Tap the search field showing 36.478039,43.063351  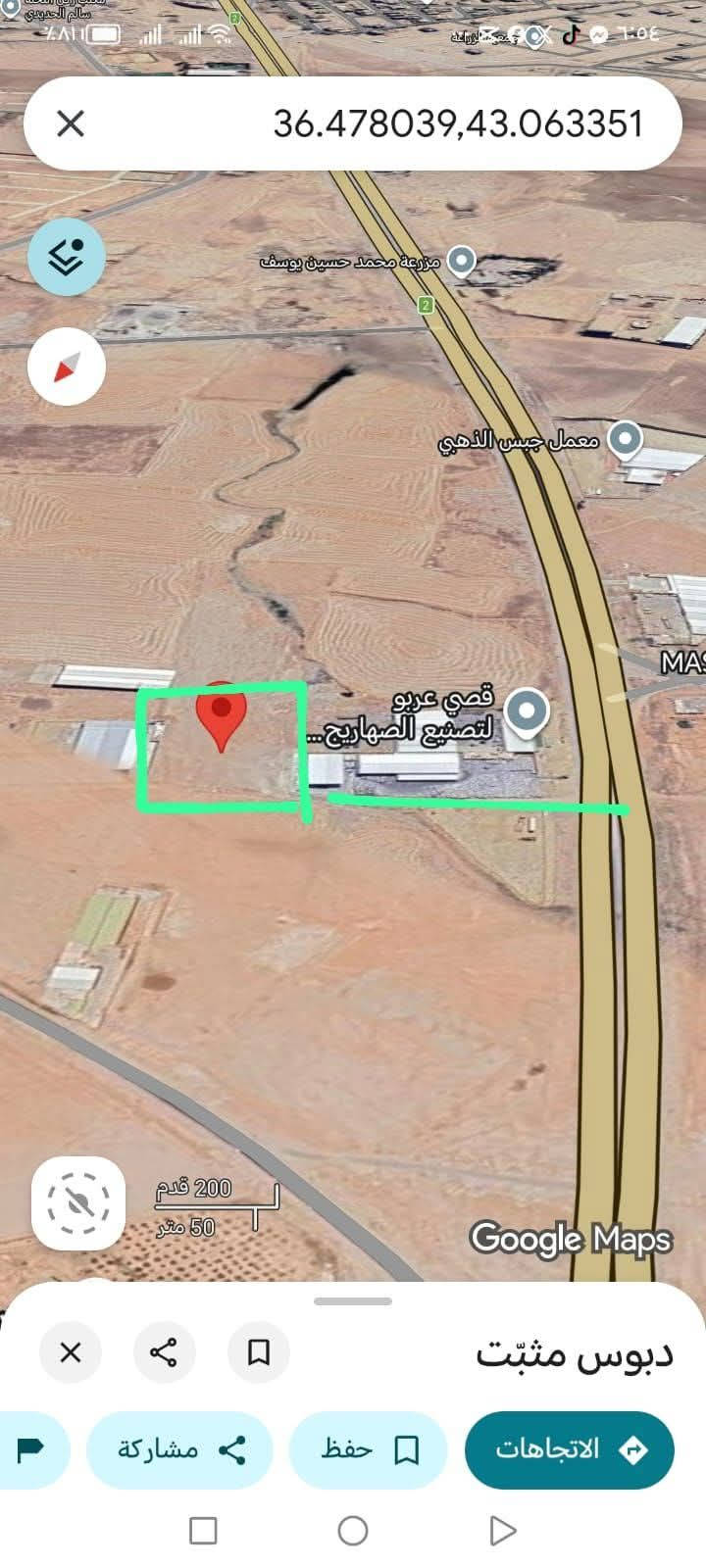pyautogui.click(x=431, y=124)
